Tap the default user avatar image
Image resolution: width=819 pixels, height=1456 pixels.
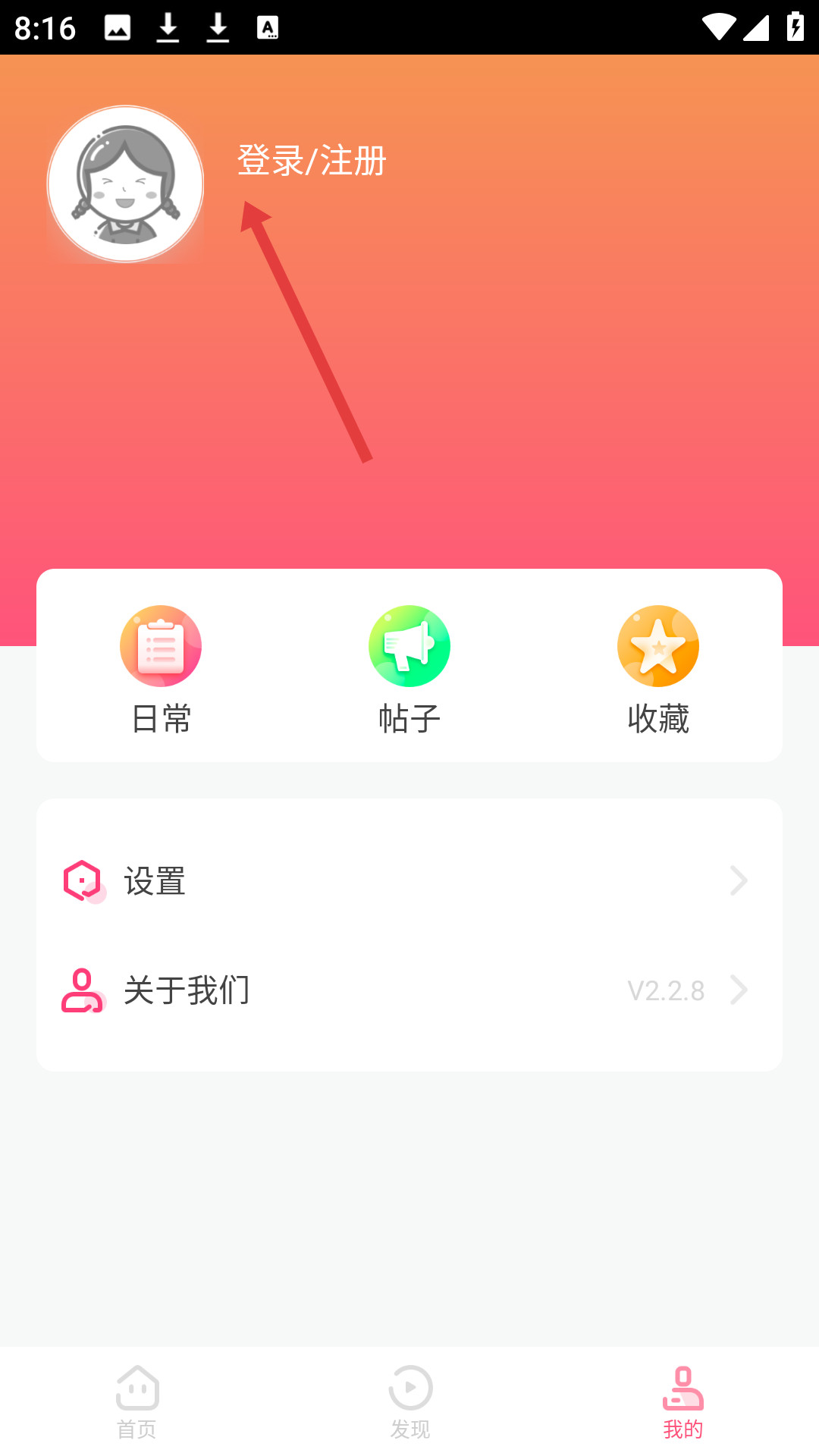point(125,184)
